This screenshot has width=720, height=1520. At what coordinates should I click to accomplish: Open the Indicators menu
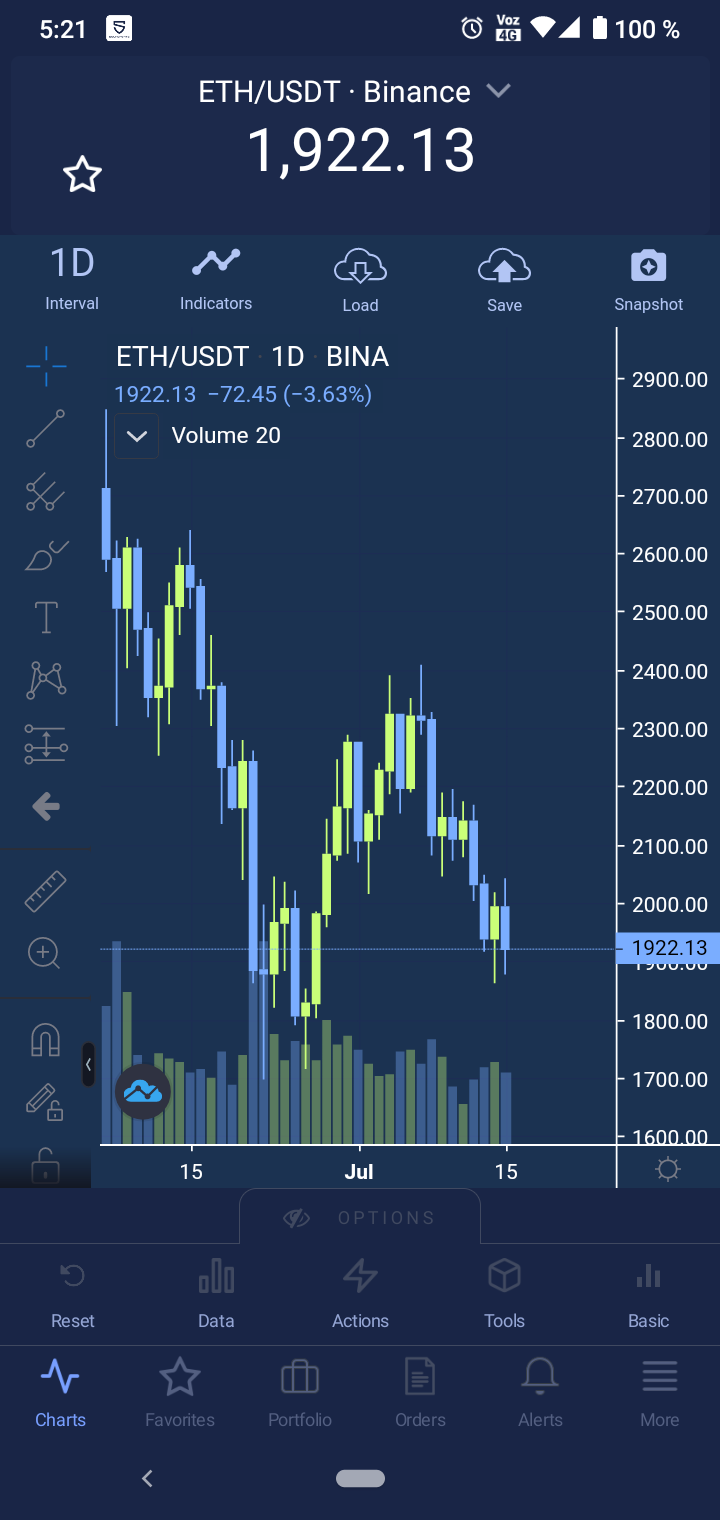tap(216, 279)
